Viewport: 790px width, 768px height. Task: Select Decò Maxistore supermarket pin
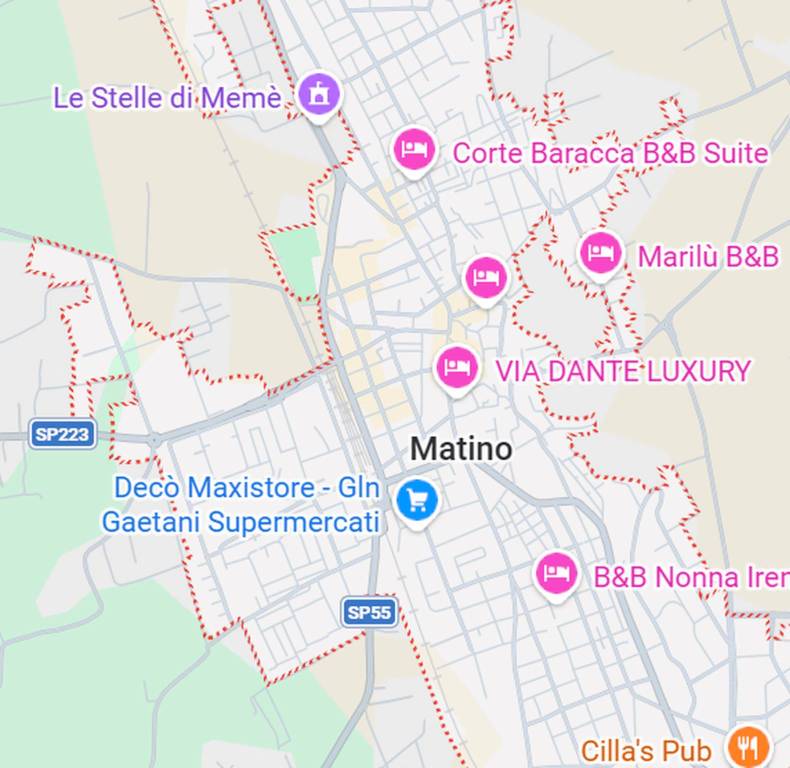point(416,500)
